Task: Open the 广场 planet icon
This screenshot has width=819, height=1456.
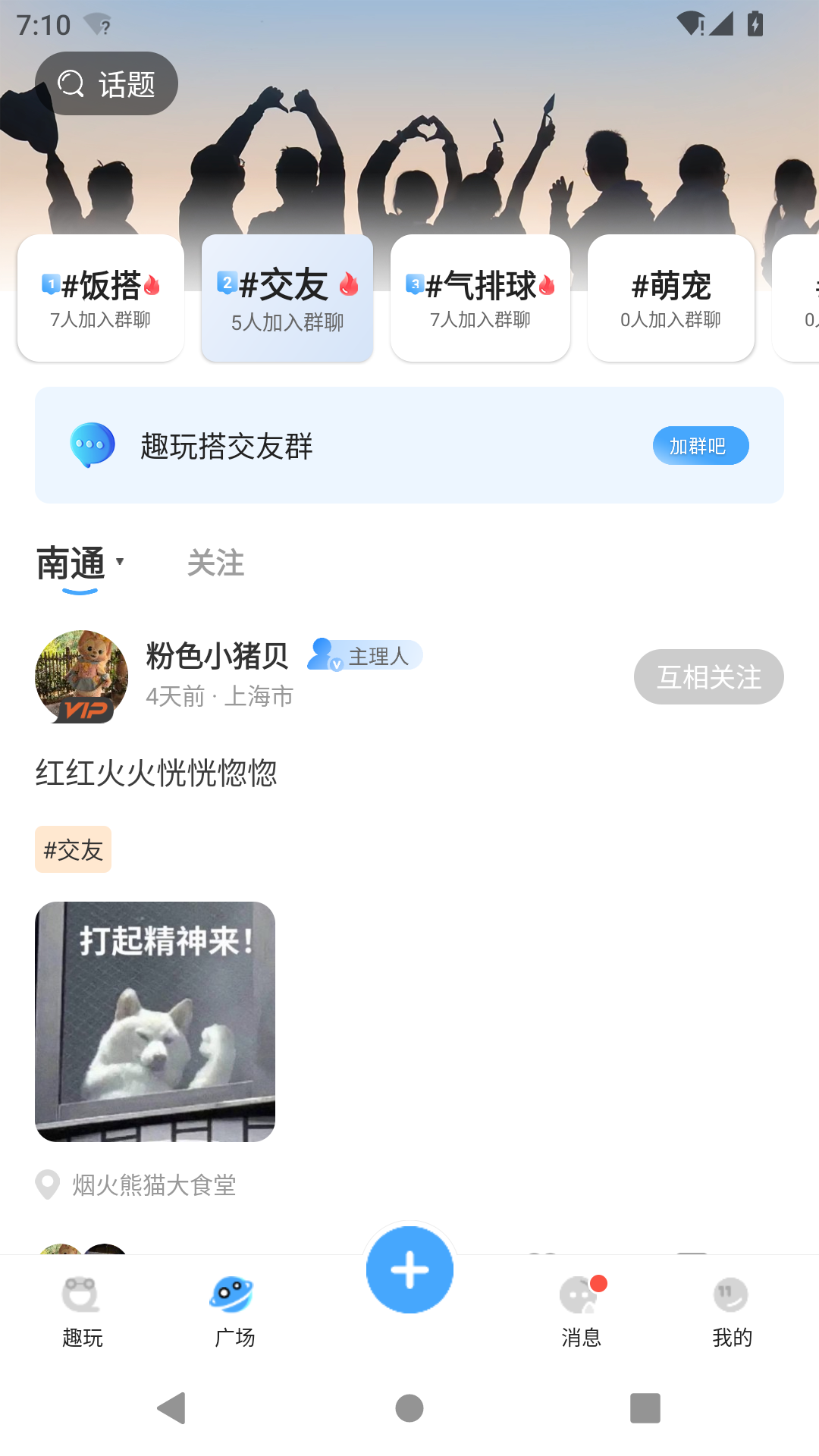Action: [234, 1294]
